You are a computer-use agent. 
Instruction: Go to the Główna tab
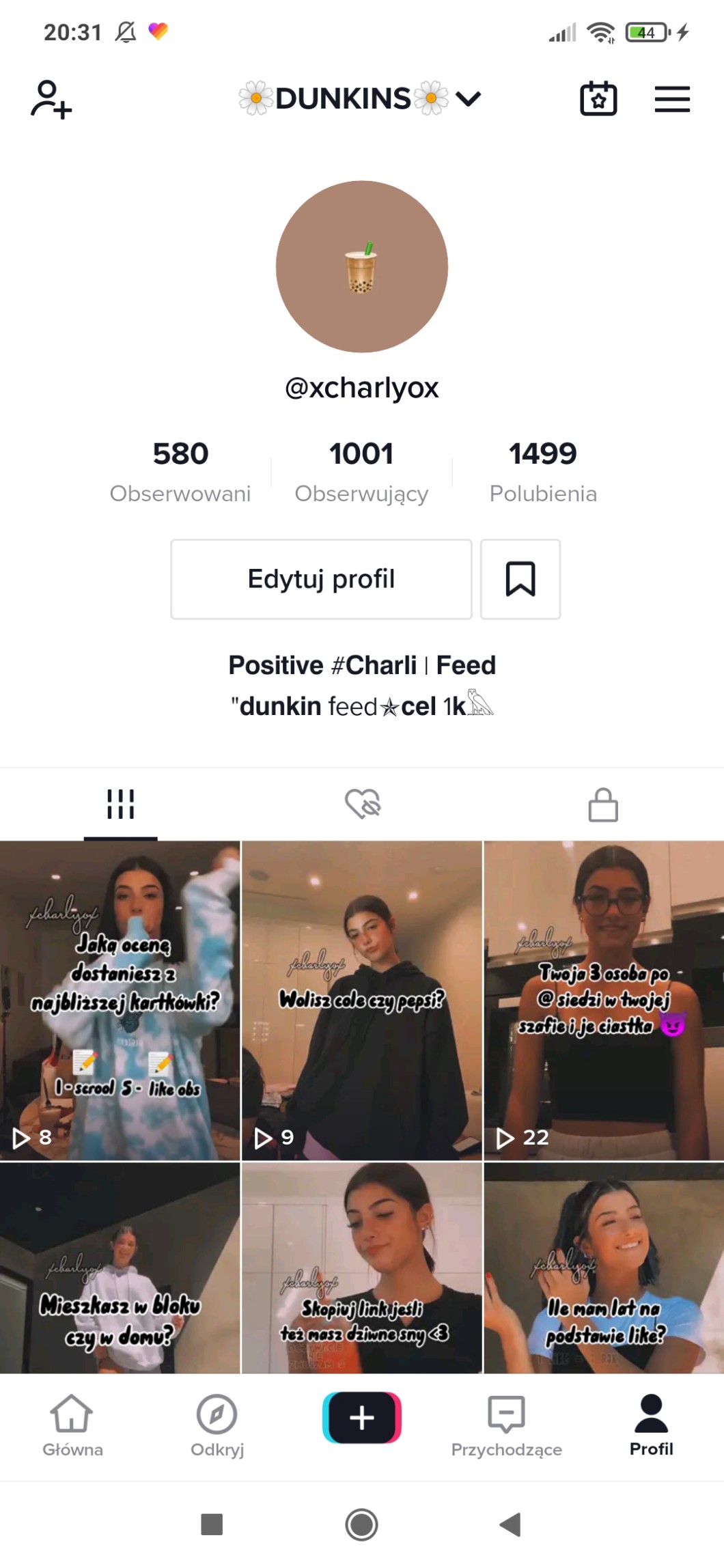coord(72,1425)
